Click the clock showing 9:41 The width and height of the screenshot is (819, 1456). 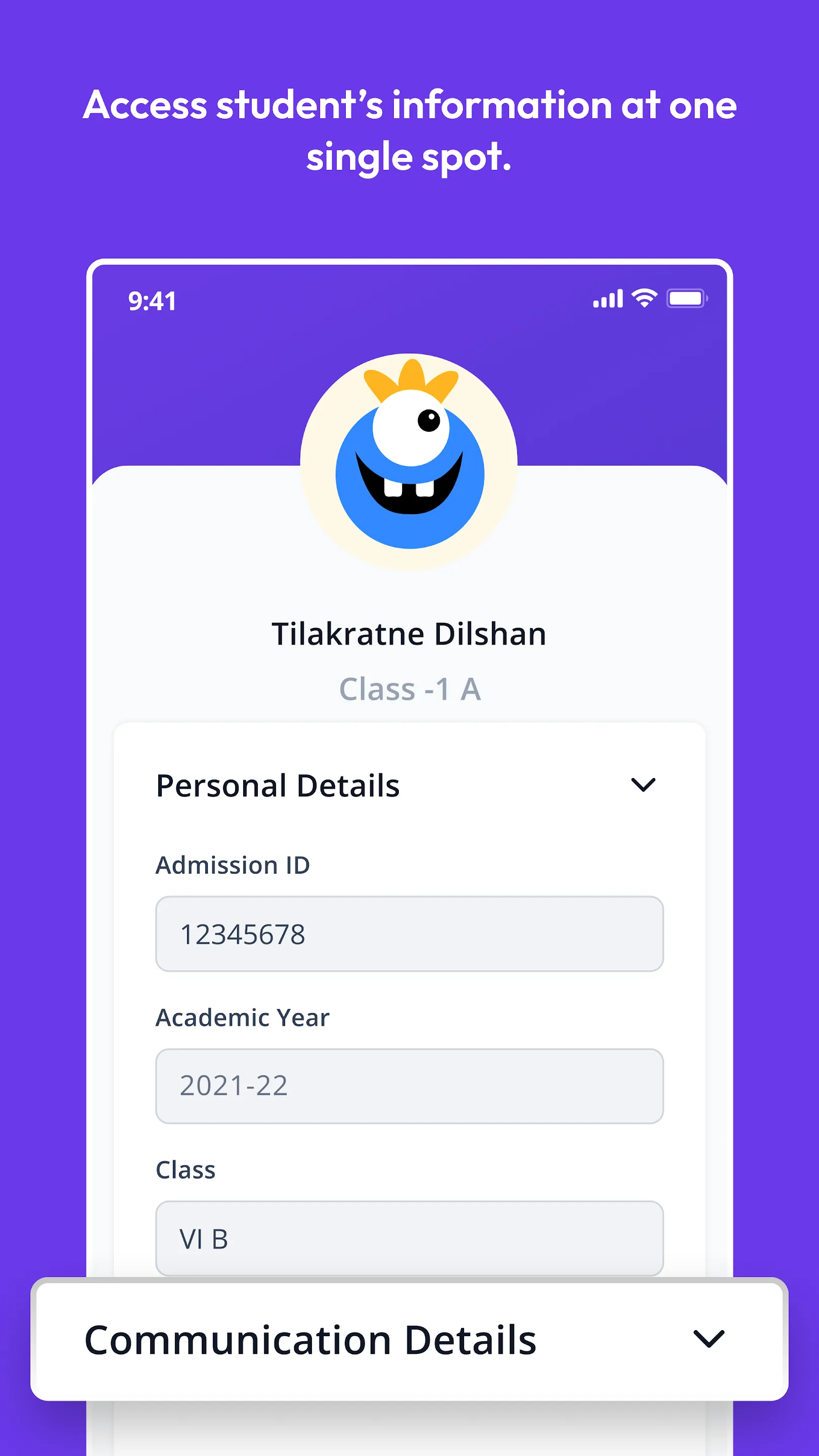click(x=152, y=302)
